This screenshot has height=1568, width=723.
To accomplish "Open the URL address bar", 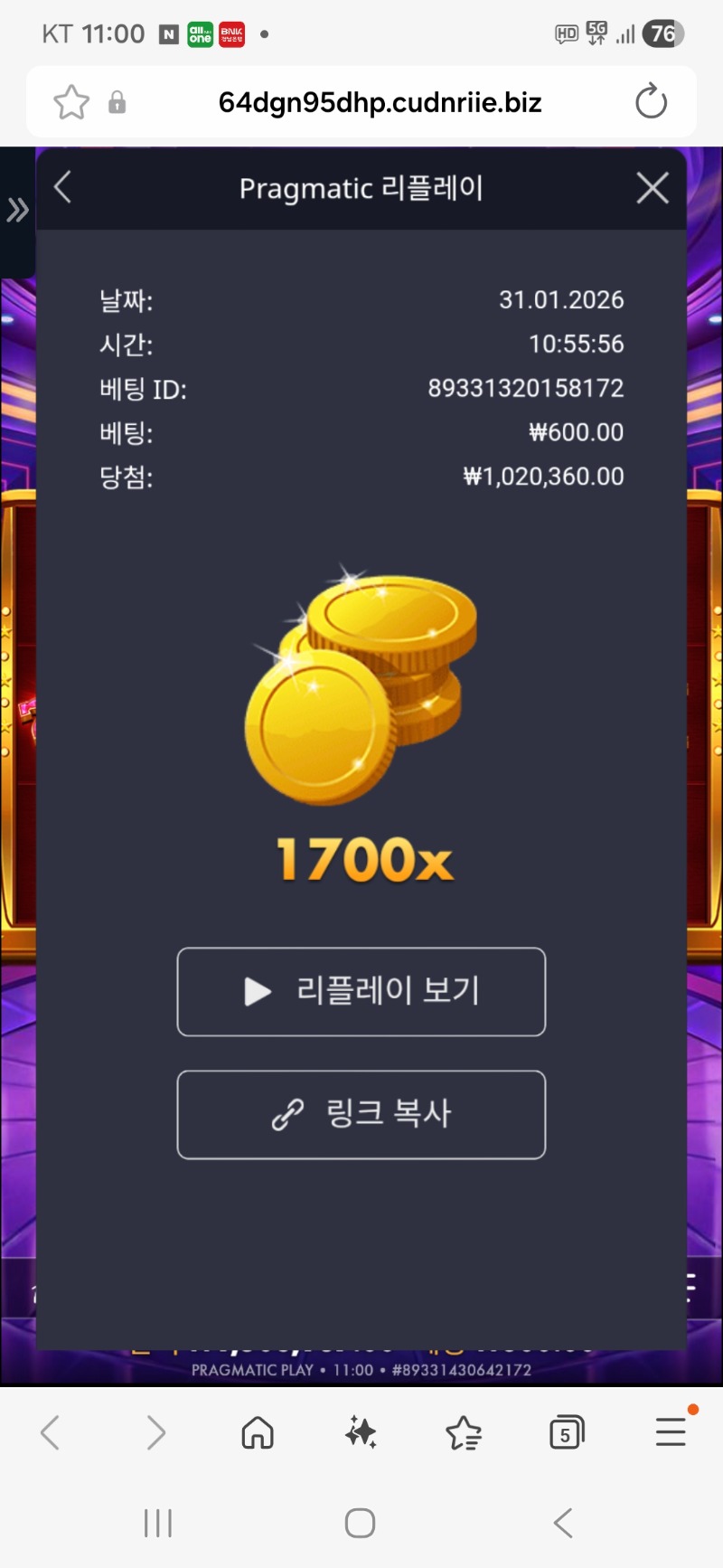I will pyautogui.click(x=380, y=102).
